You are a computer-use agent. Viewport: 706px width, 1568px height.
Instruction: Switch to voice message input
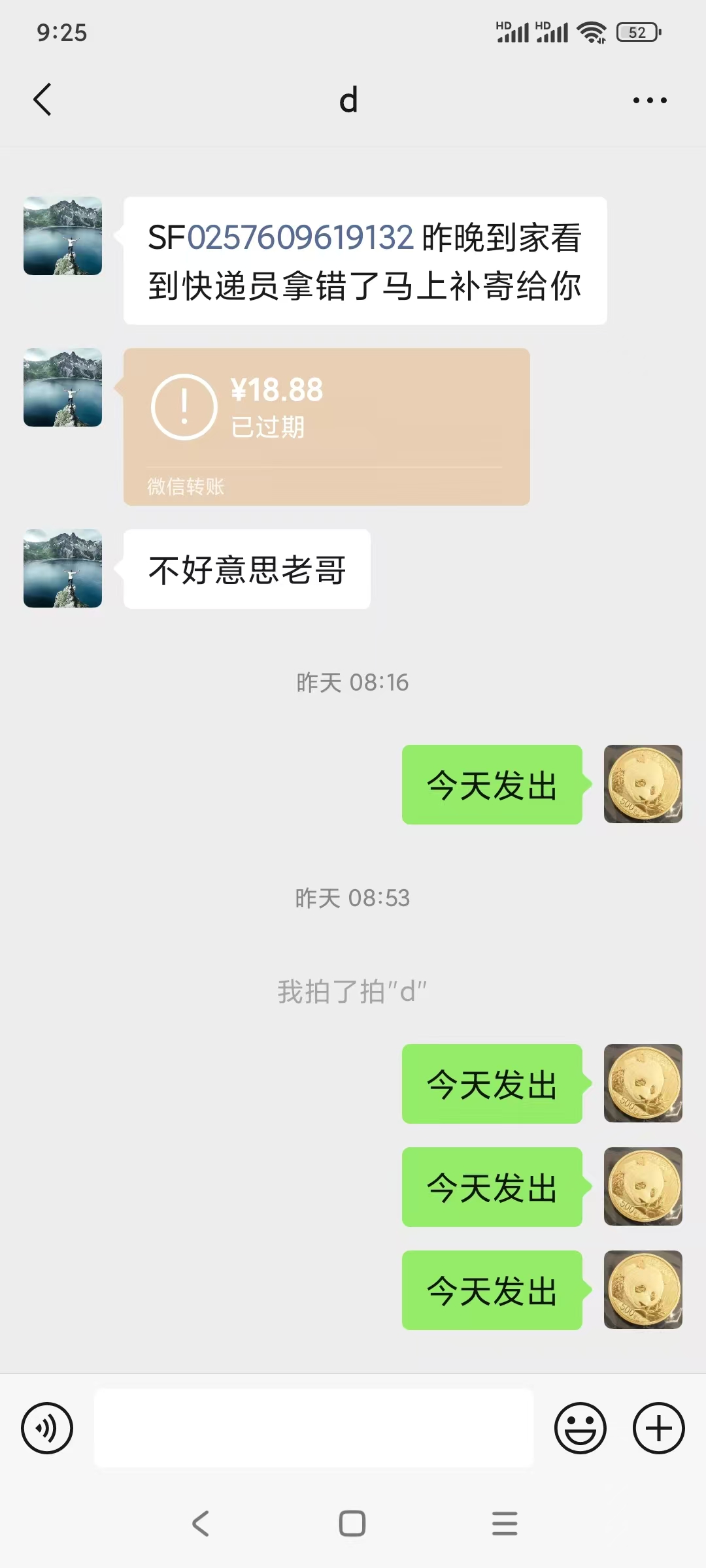[x=47, y=1428]
